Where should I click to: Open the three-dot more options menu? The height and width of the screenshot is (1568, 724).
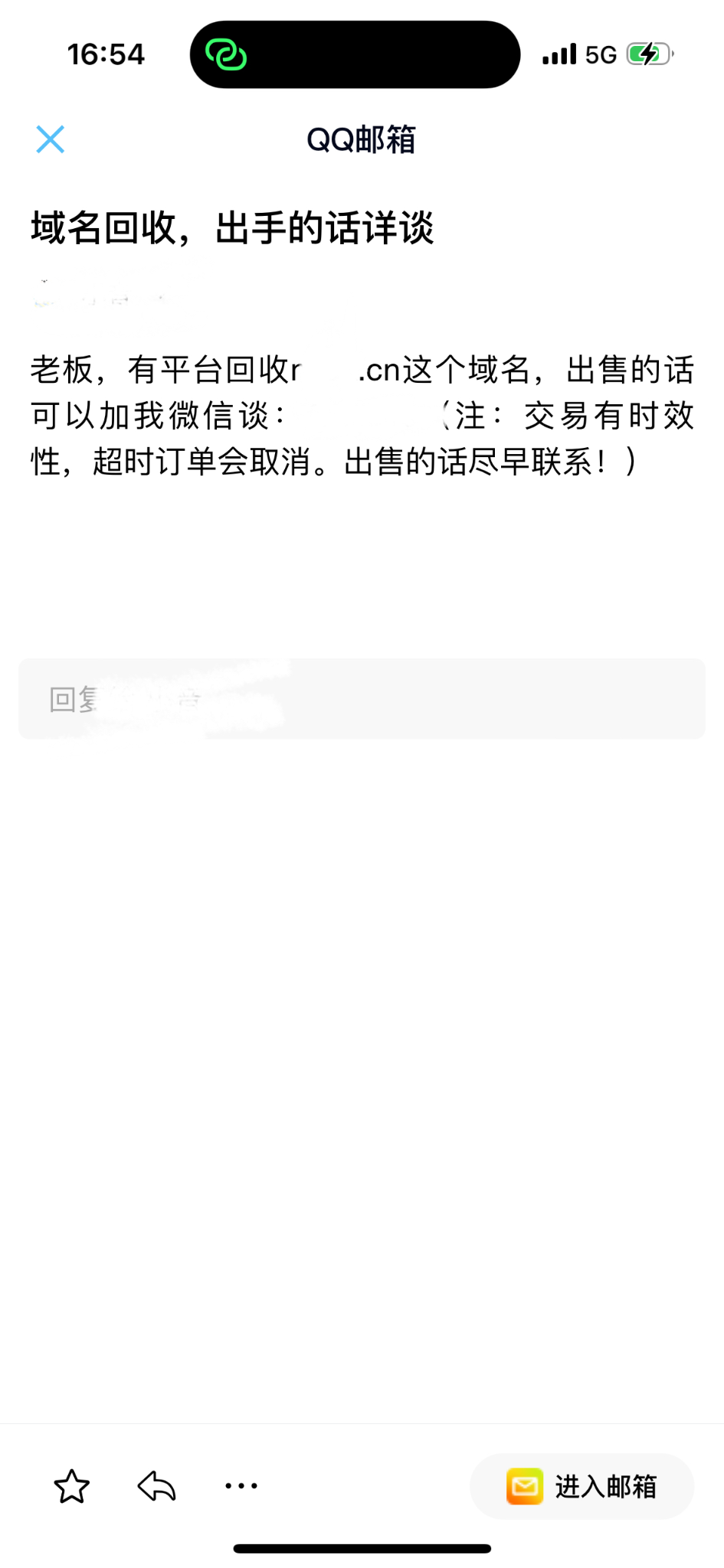[x=241, y=1486]
